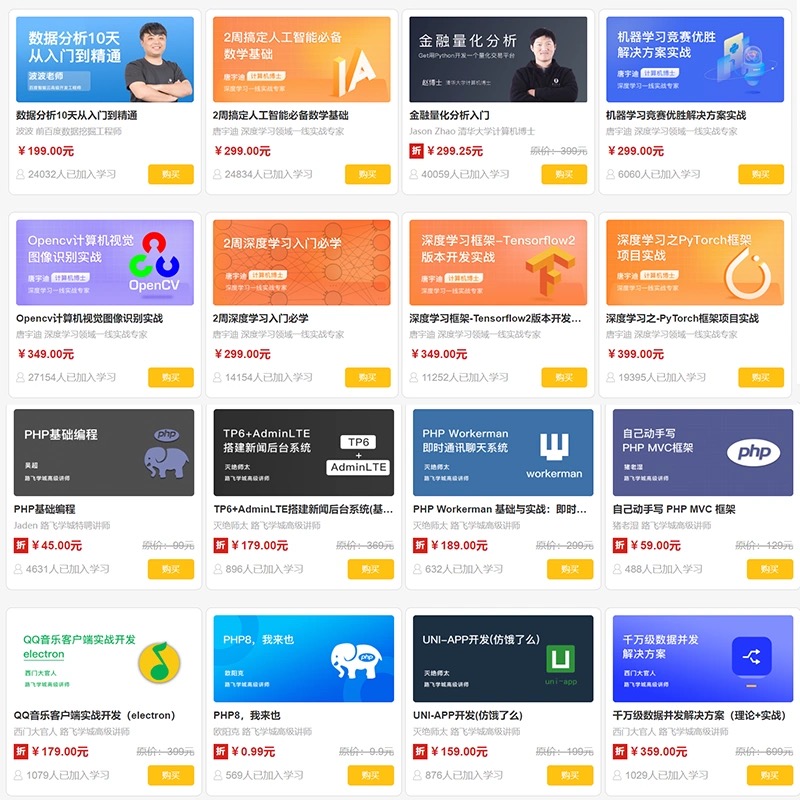Viewport: 800px width, 800px height.
Task: Buy the 金融量化分析入门 course
Action: tap(564, 174)
